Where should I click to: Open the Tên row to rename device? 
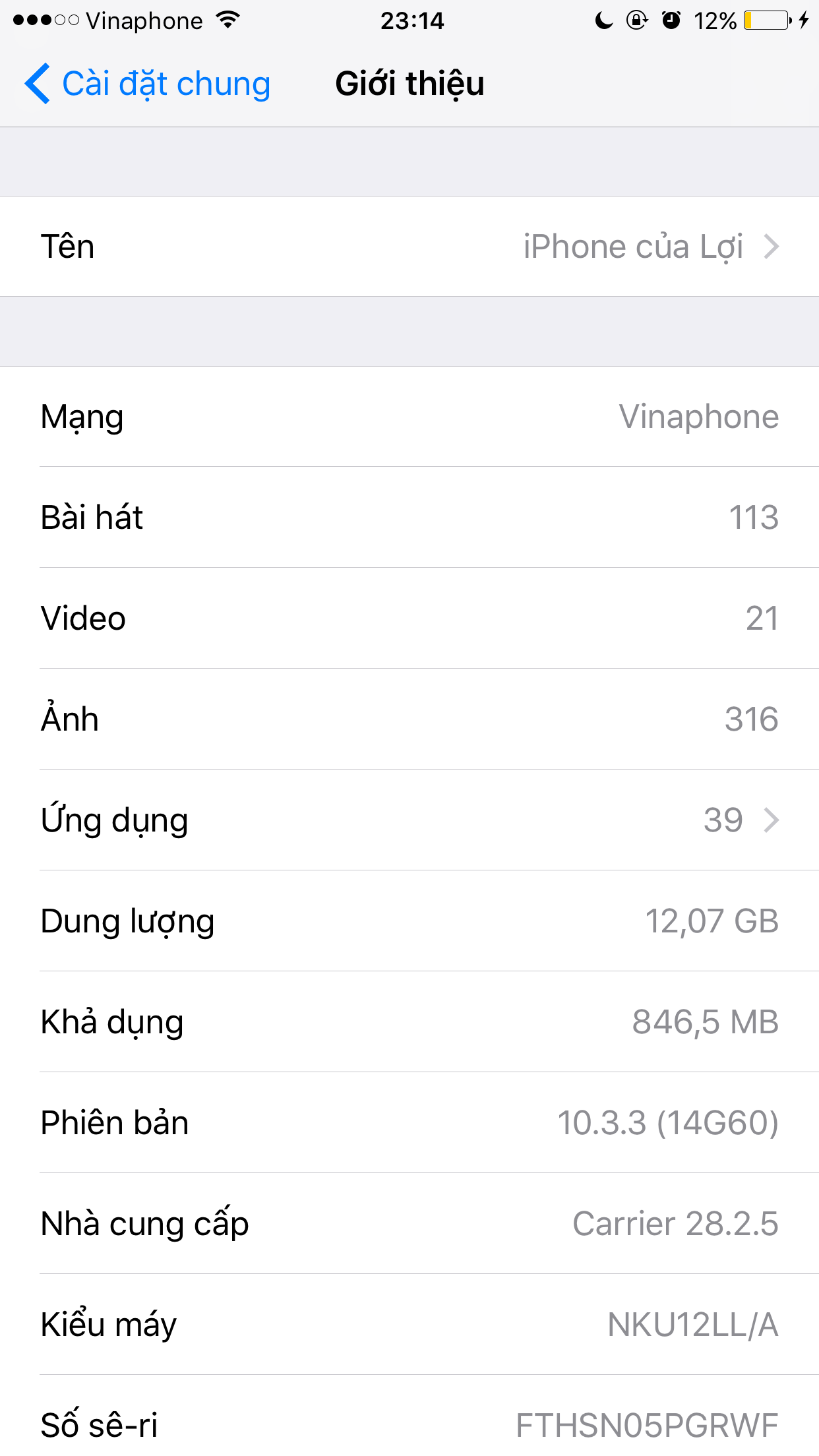pos(409,247)
